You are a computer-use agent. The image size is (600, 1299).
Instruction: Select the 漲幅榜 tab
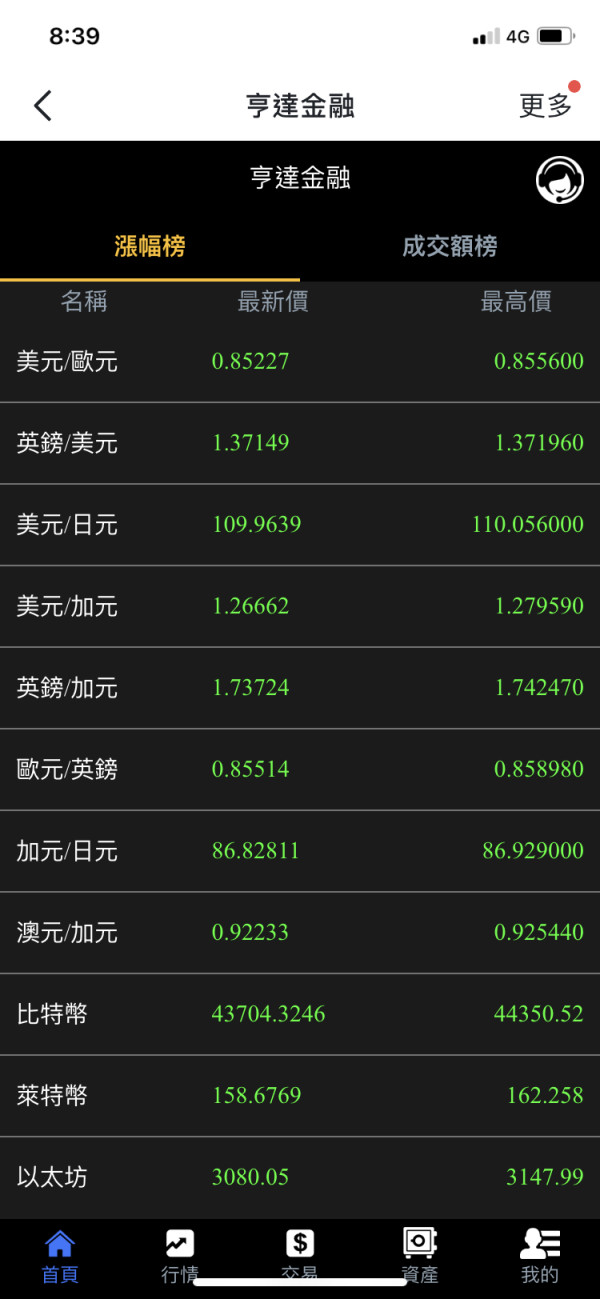tap(150, 247)
